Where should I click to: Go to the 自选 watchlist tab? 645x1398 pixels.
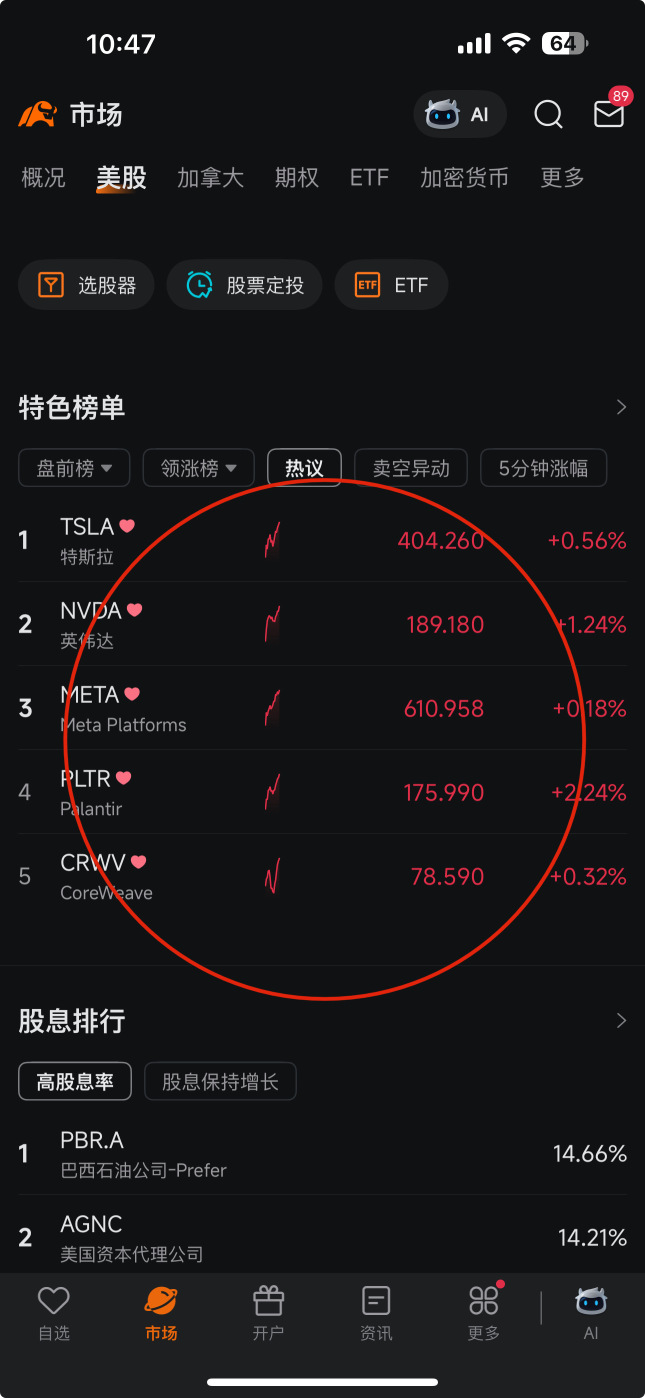tap(54, 1313)
